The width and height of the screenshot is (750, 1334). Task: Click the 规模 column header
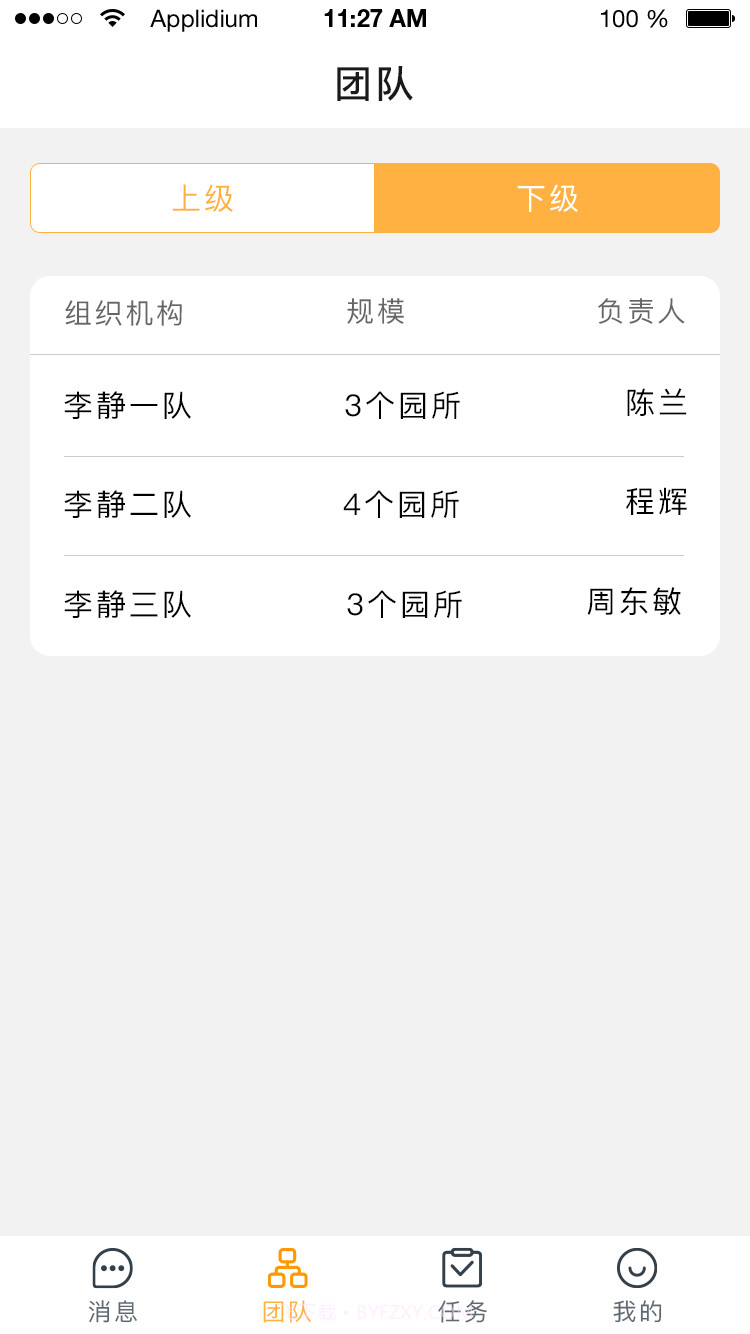375,313
